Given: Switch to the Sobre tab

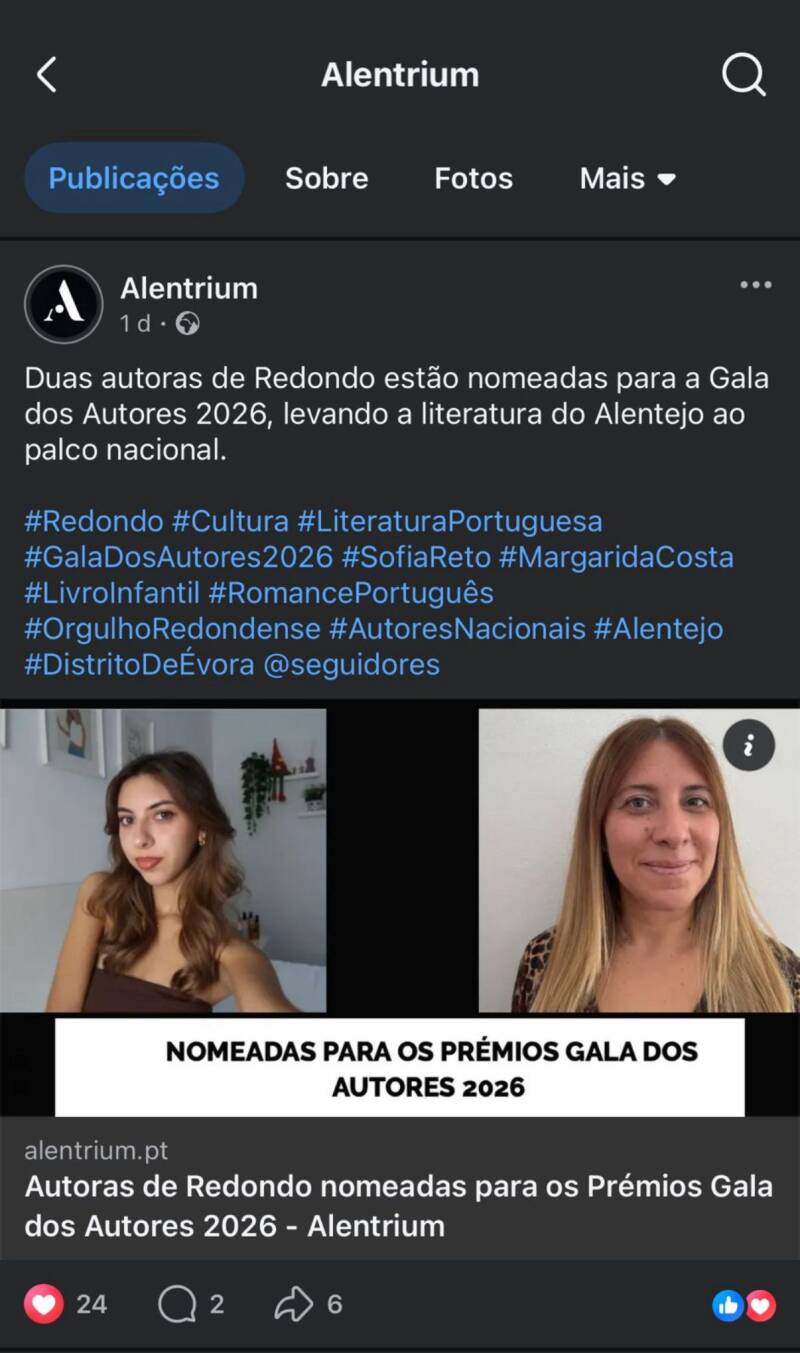Looking at the screenshot, I should pos(326,178).
